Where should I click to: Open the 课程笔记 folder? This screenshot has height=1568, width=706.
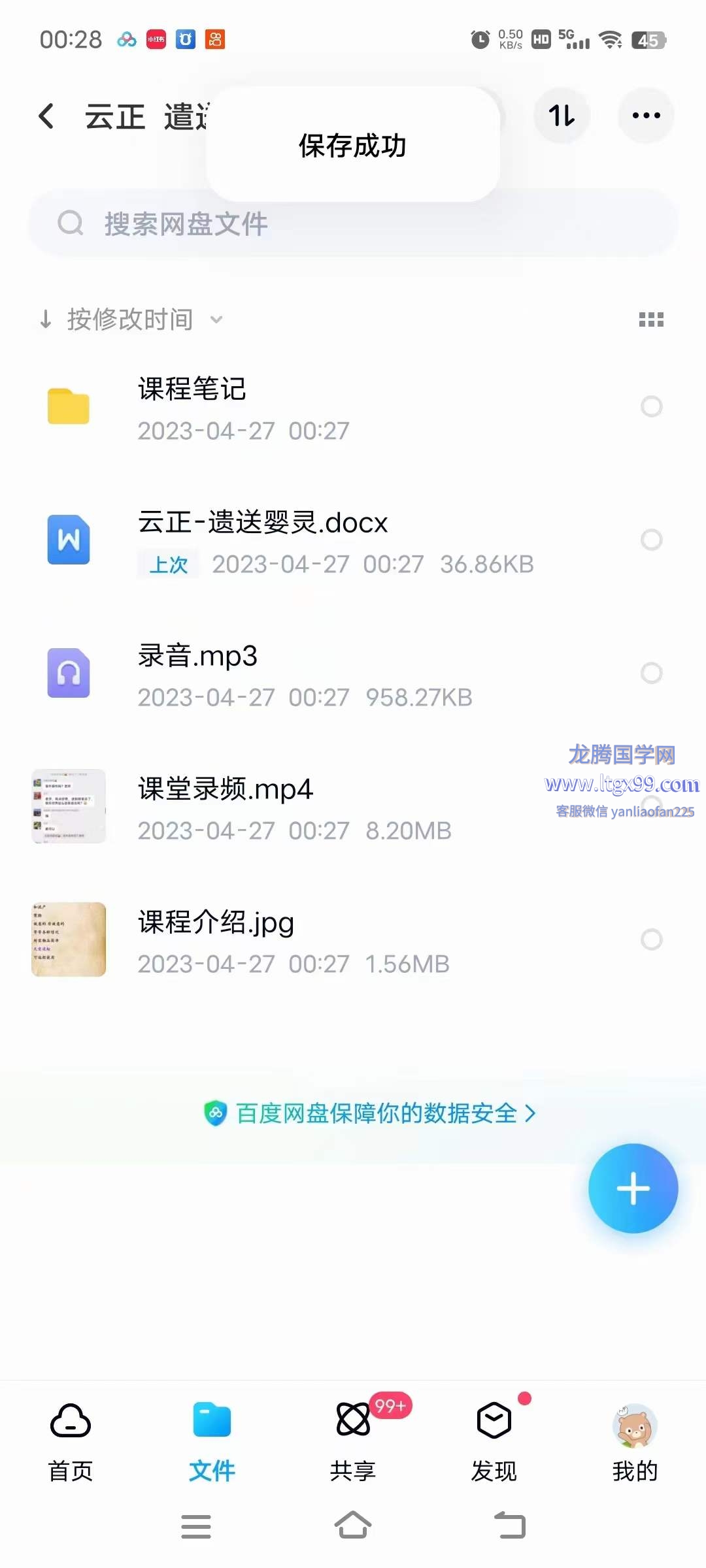click(x=261, y=407)
